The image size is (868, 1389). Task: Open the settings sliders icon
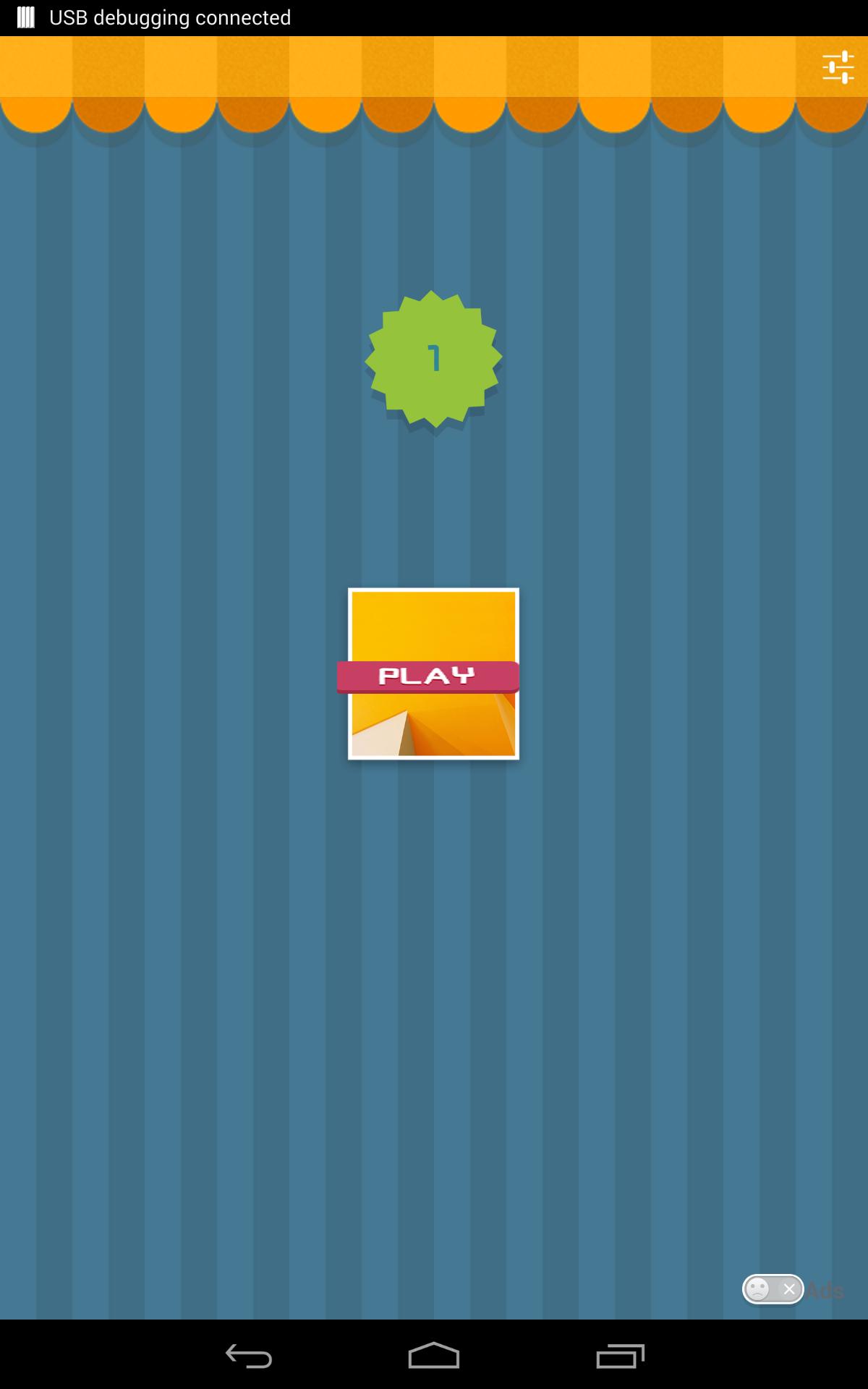(x=838, y=67)
